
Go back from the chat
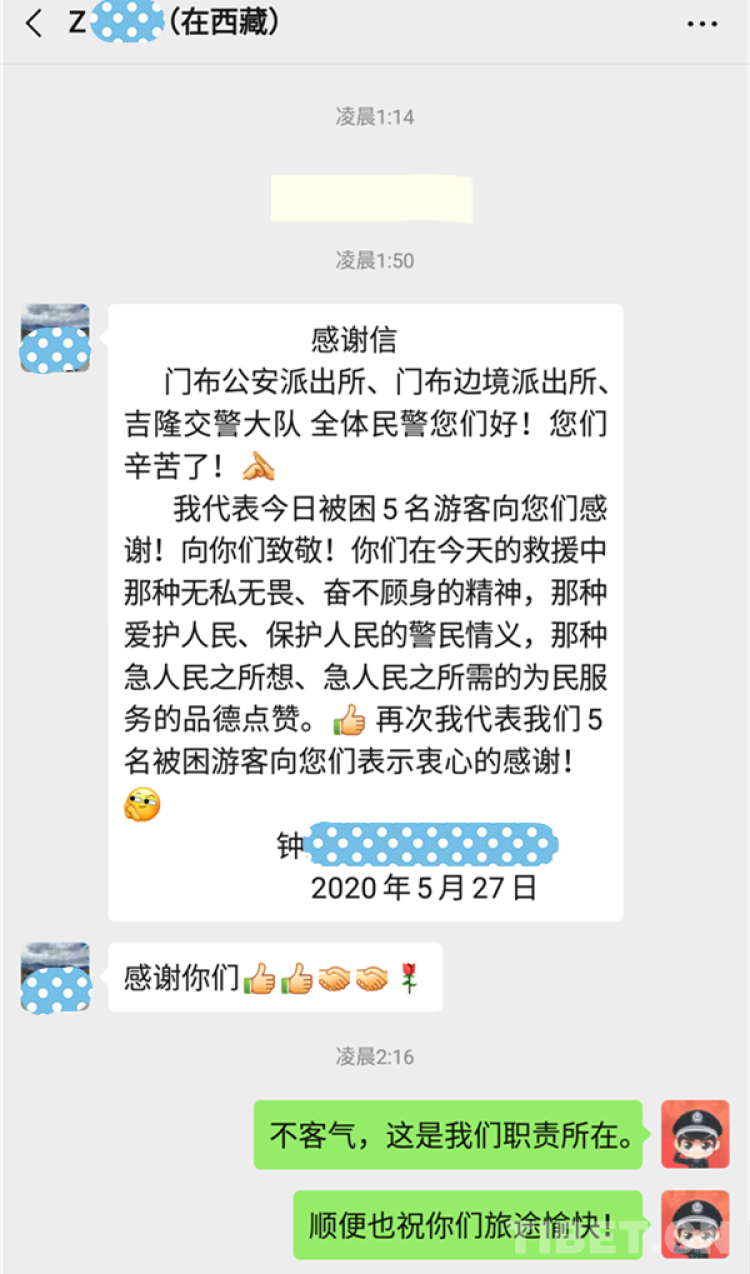[35, 24]
